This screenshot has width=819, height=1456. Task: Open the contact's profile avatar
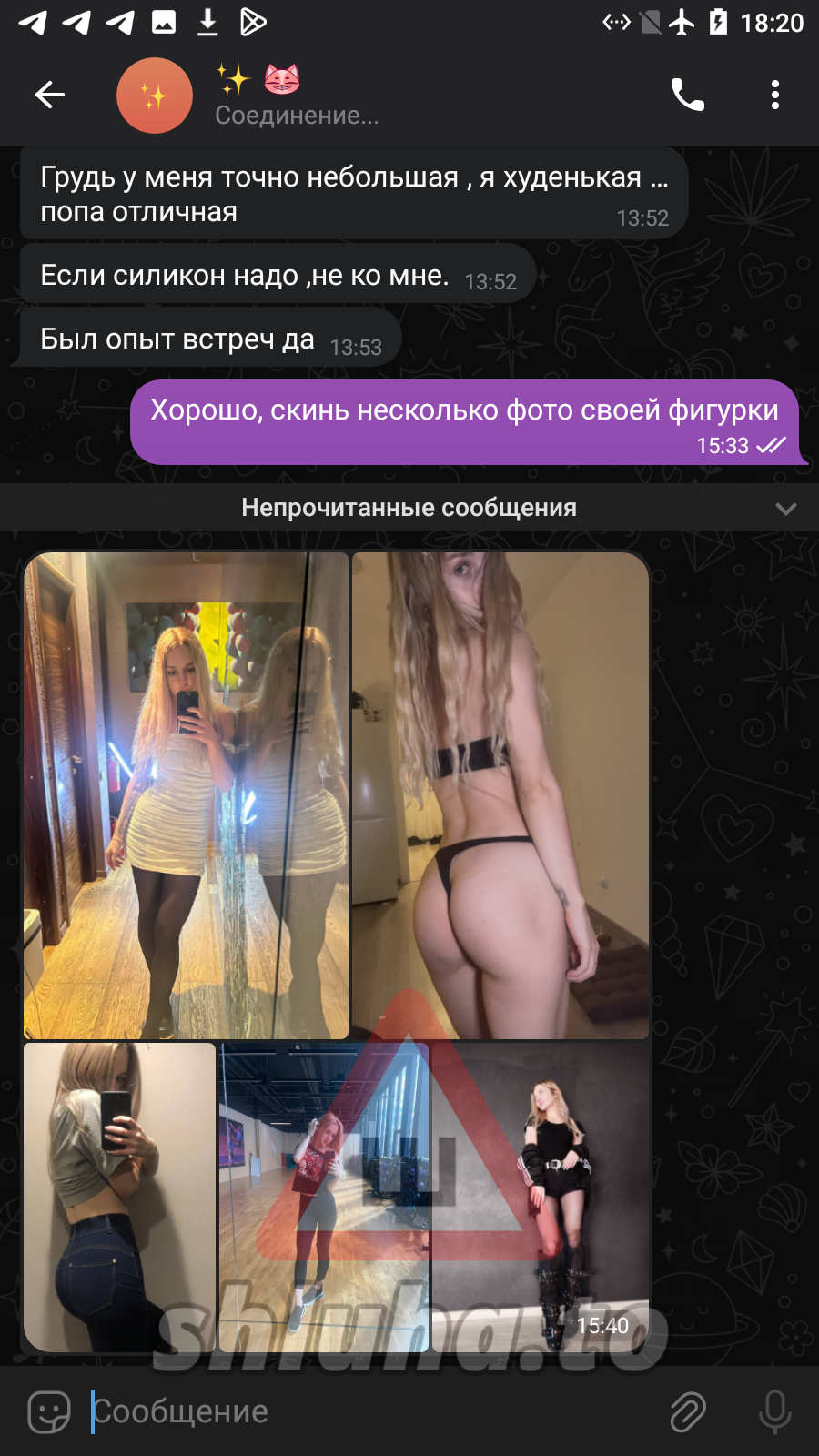[155, 96]
